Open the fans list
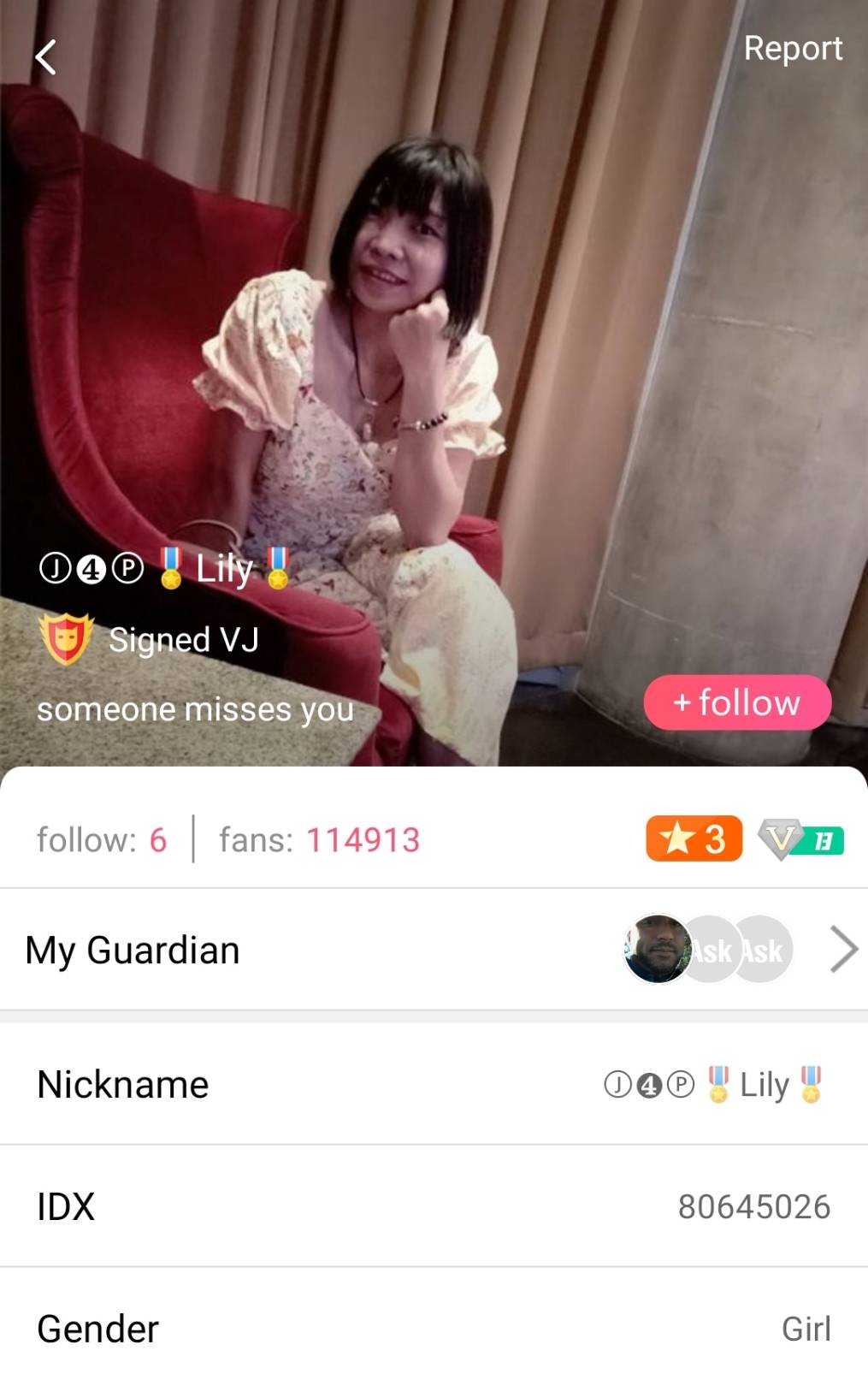 pyautogui.click(x=319, y=840)
